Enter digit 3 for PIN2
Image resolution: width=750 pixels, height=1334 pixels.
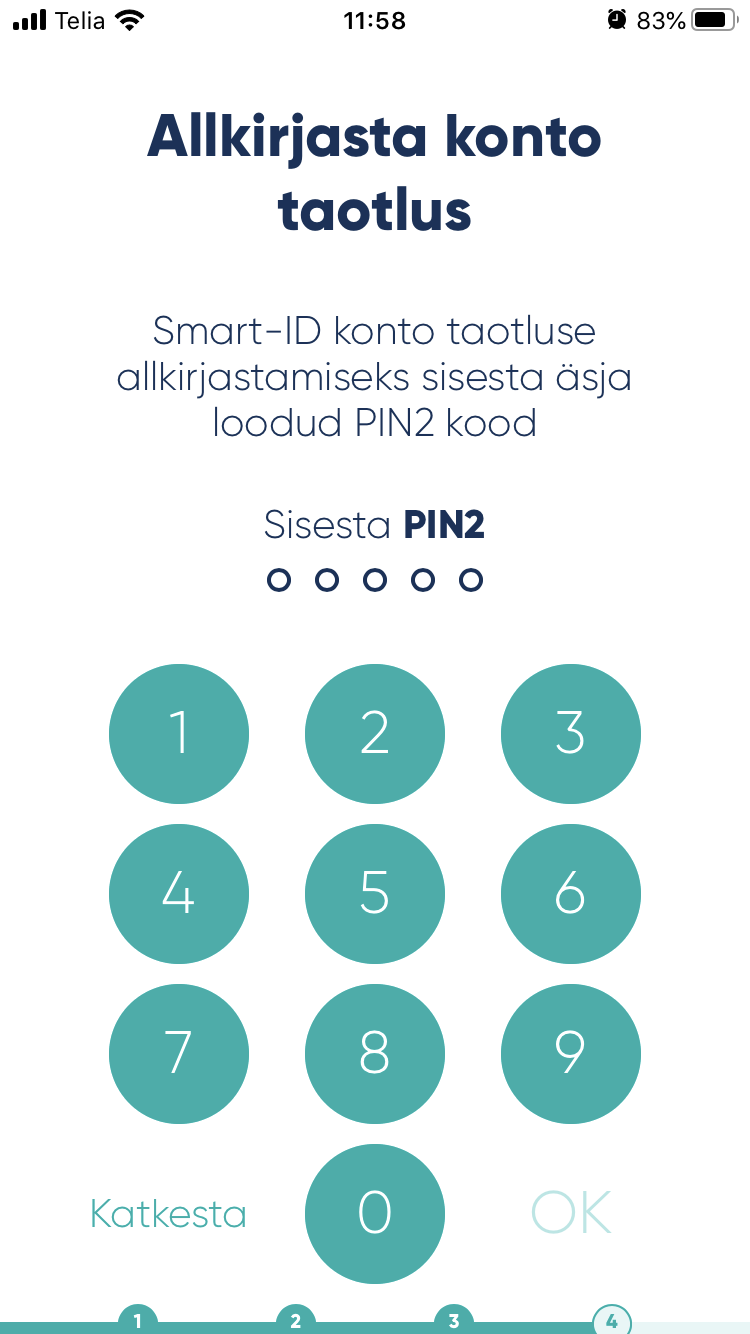571,734
